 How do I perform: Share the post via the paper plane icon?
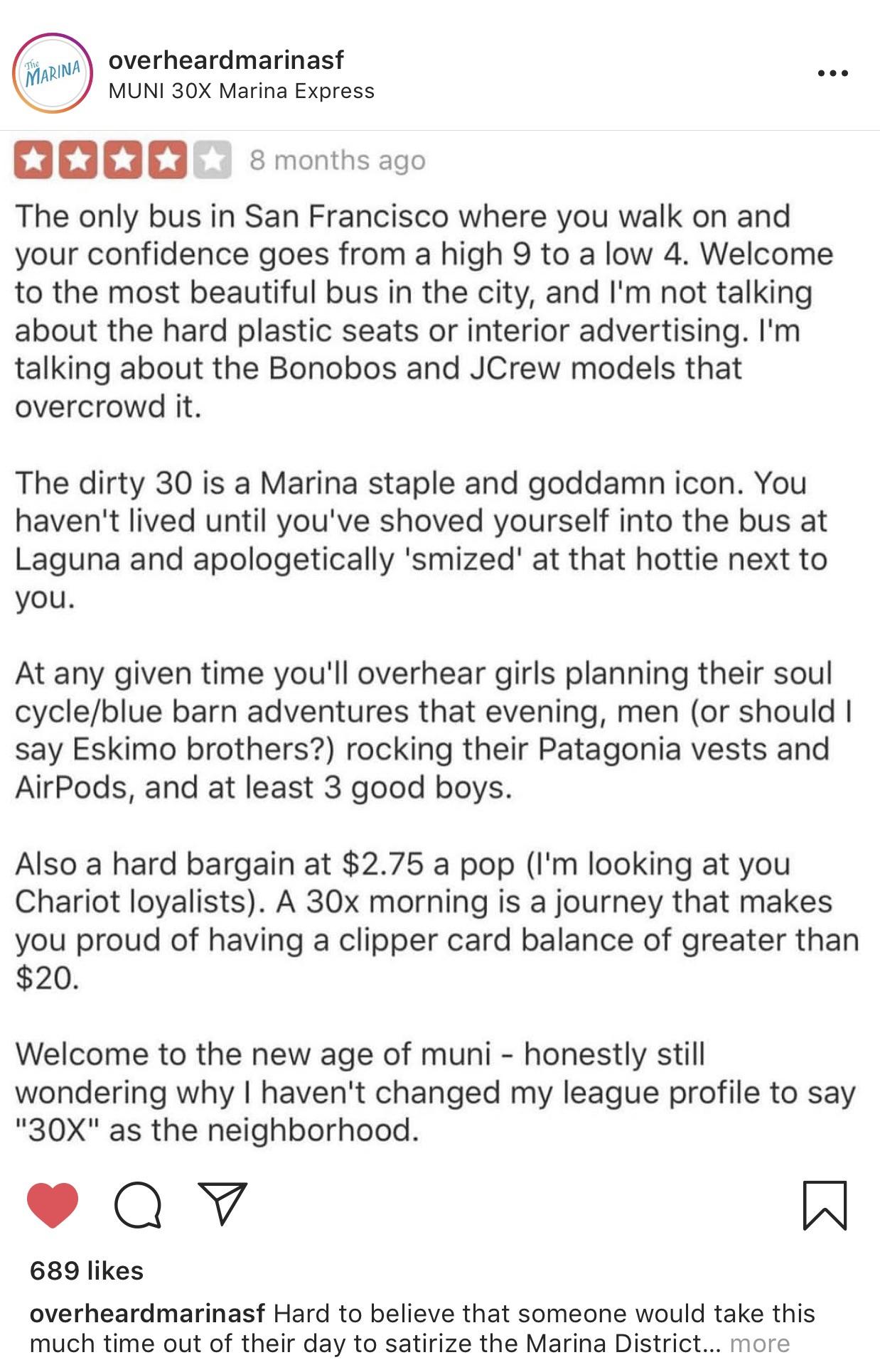pos(222,1204)
